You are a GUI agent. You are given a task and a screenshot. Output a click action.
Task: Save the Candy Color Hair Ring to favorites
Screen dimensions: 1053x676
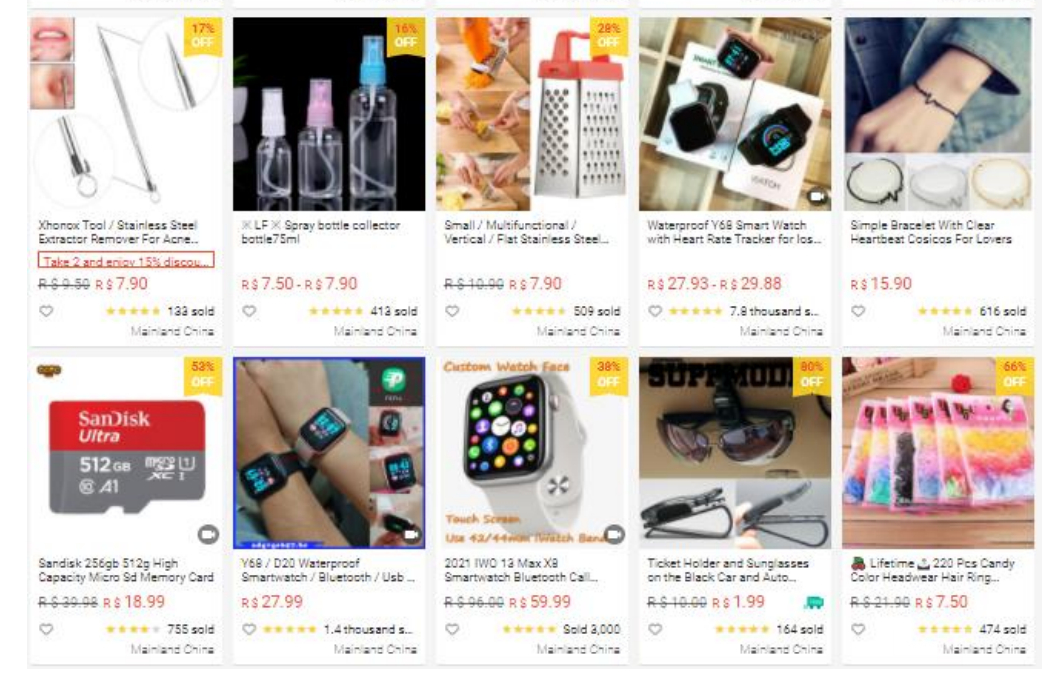tap(858, 629)
